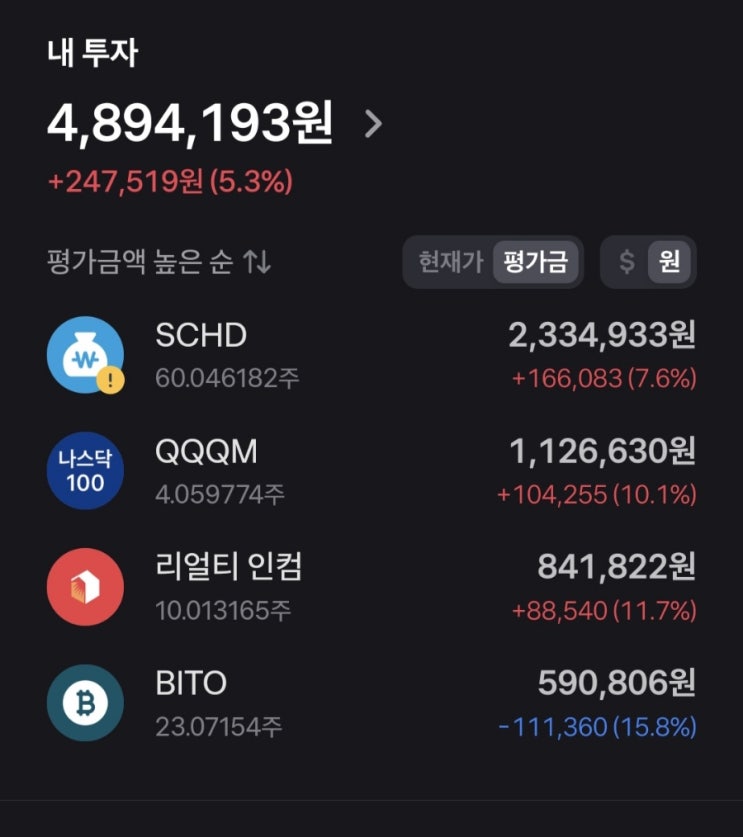The width and height of the screenshot is (743, 837).
Task: Open the BITO holding
Action: [x=372, y=702]
